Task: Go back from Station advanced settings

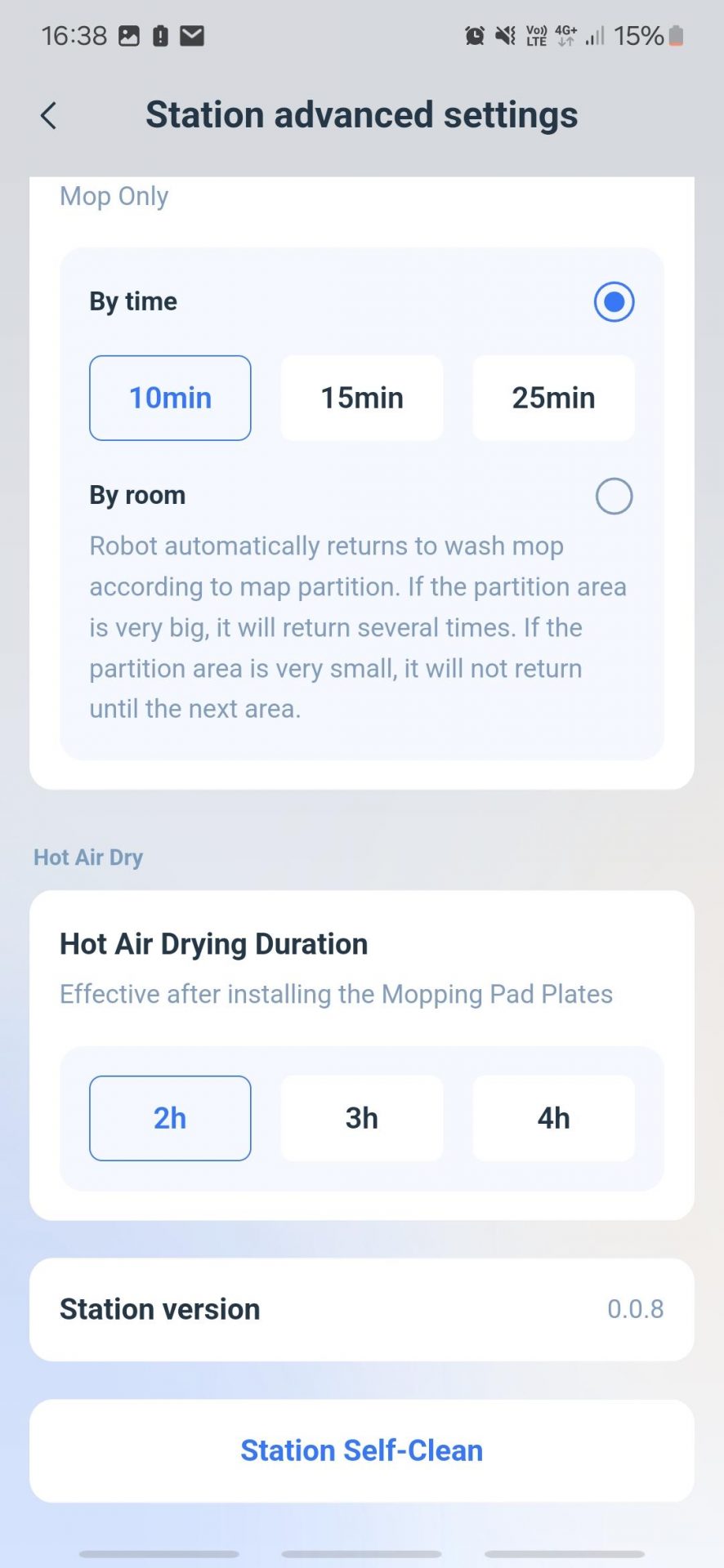Action: (x=49, y=115)
